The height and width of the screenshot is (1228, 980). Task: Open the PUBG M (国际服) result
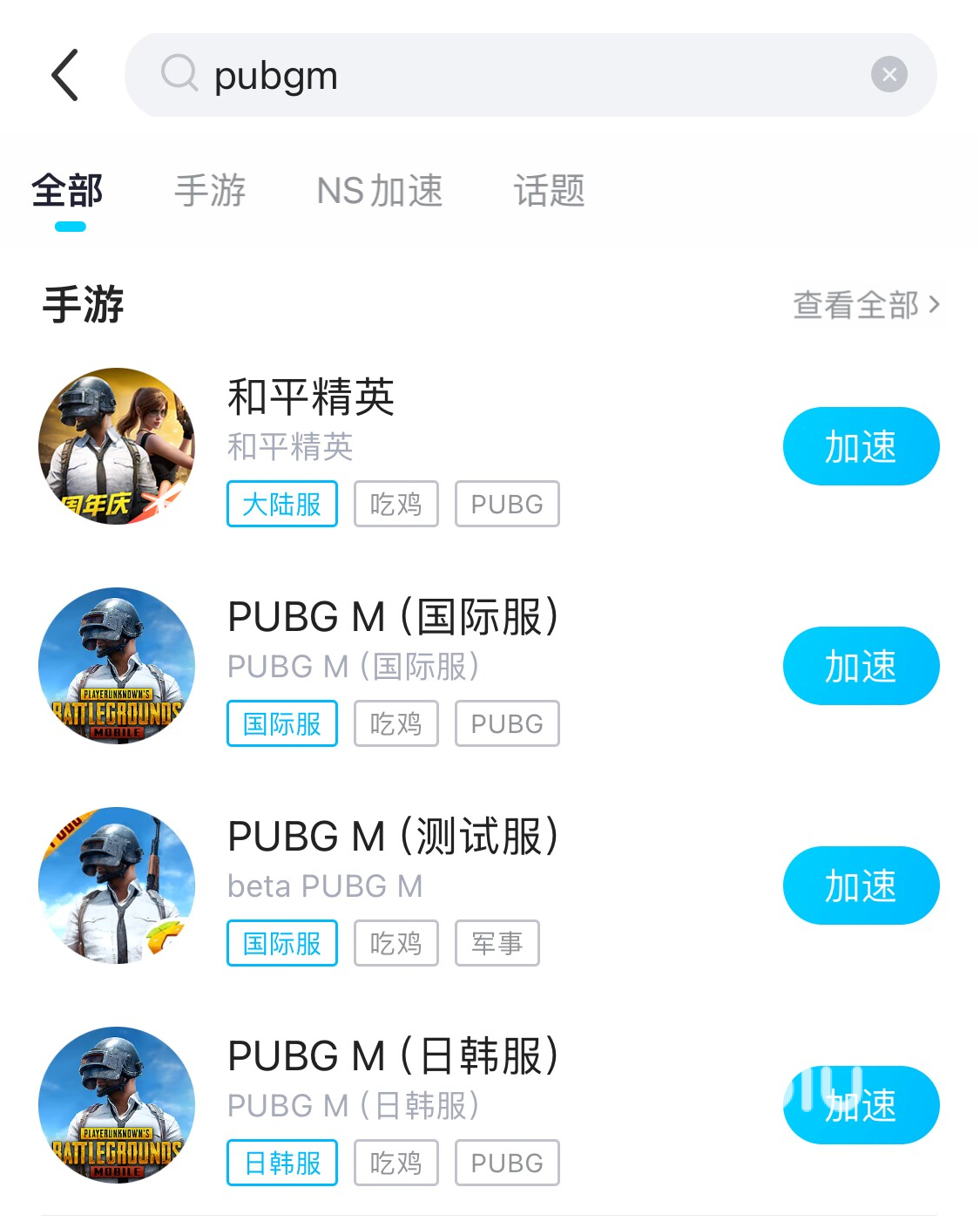tap(392, 618)
